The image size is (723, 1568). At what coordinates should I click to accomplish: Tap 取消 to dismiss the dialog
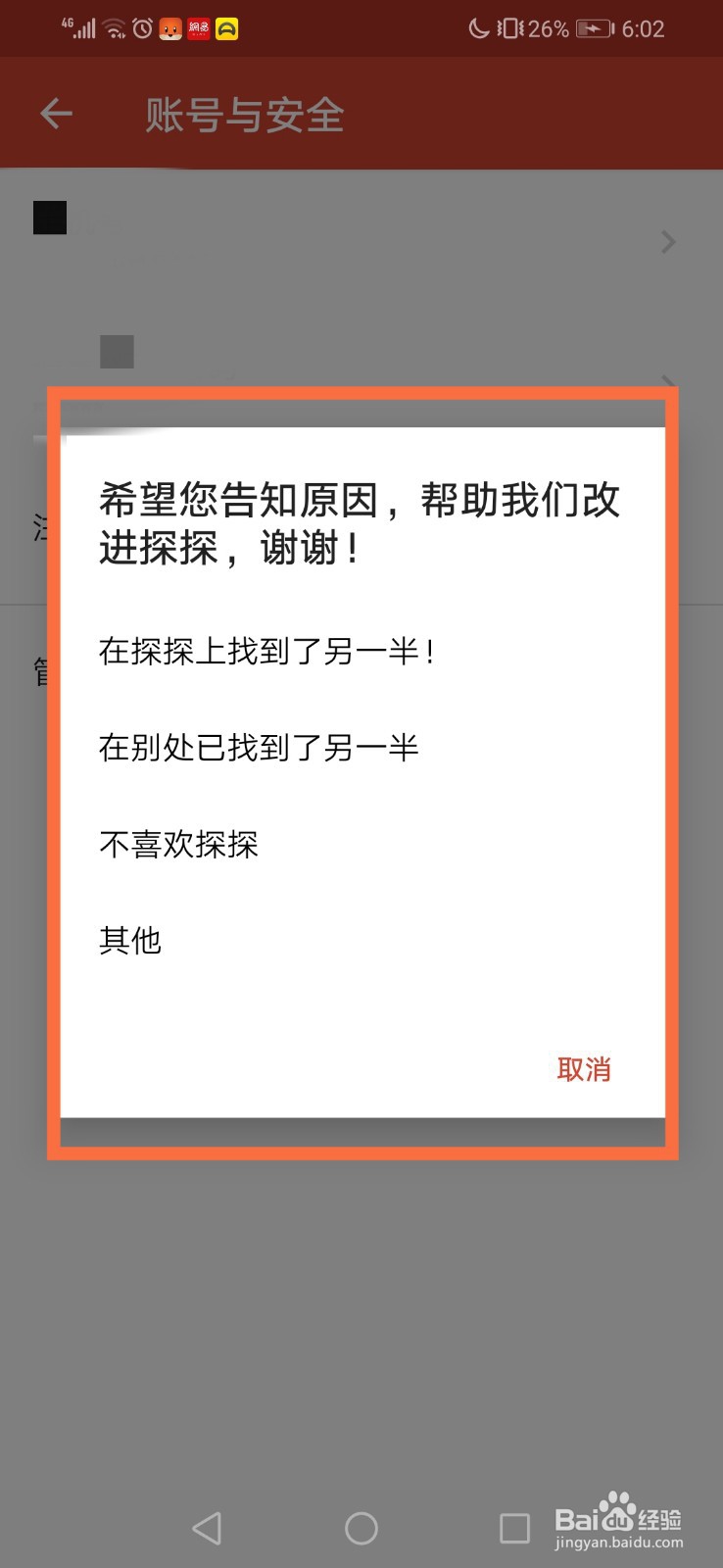point(584,1069)
